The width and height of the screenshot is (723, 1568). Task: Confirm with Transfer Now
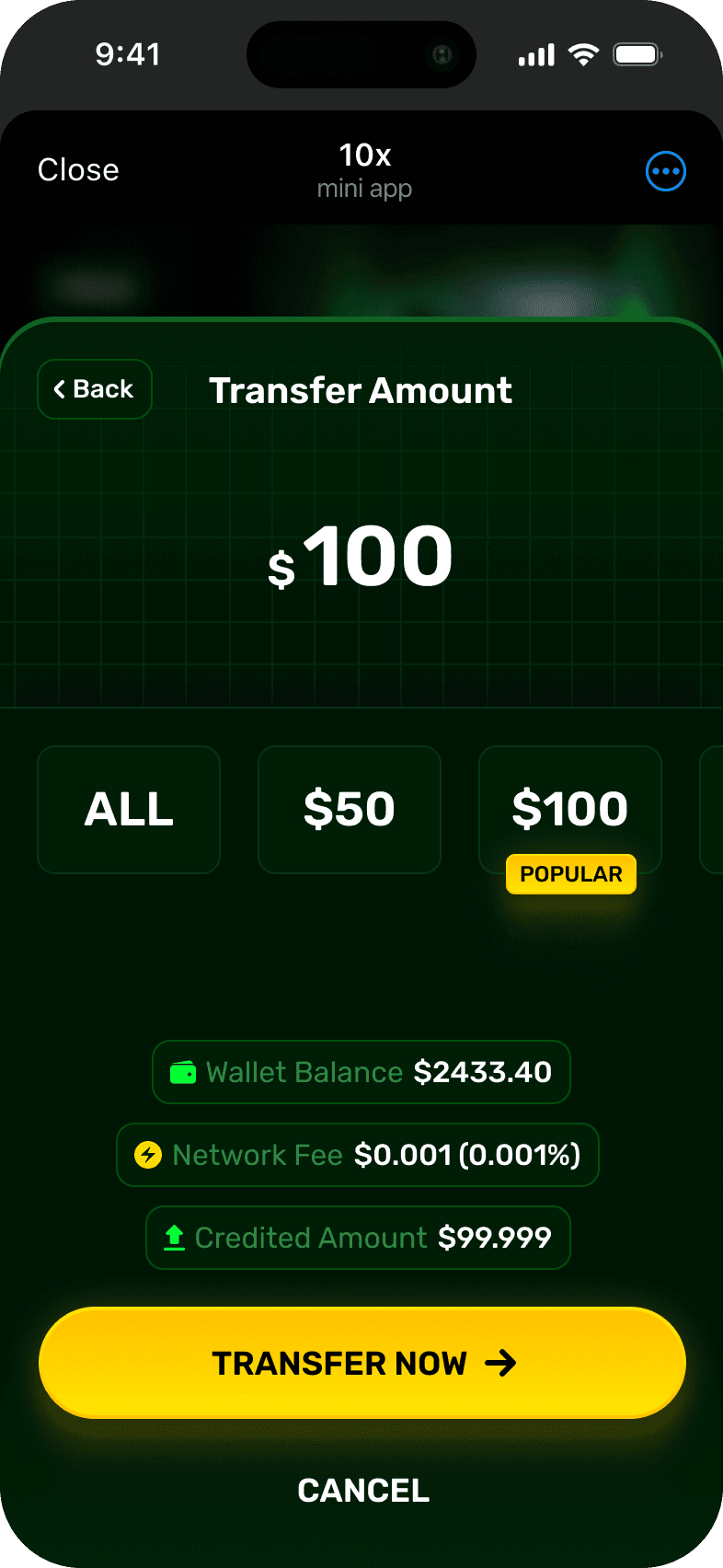pos(362,1363)
